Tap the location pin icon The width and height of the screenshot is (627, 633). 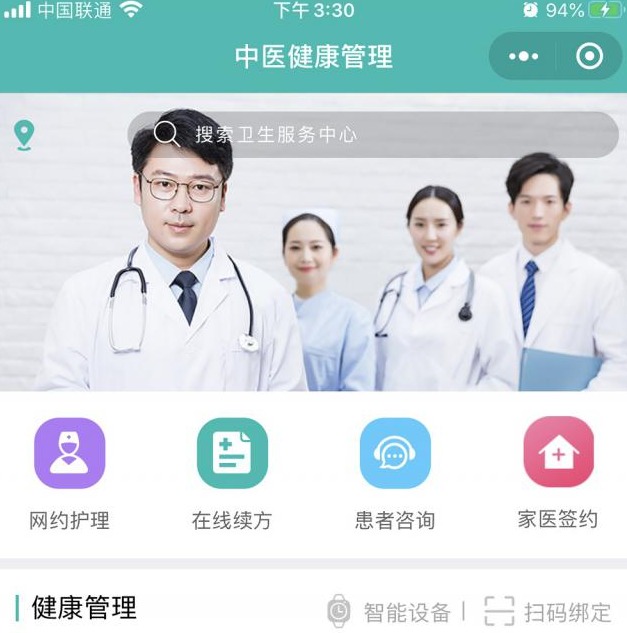[x=24, y=135]
